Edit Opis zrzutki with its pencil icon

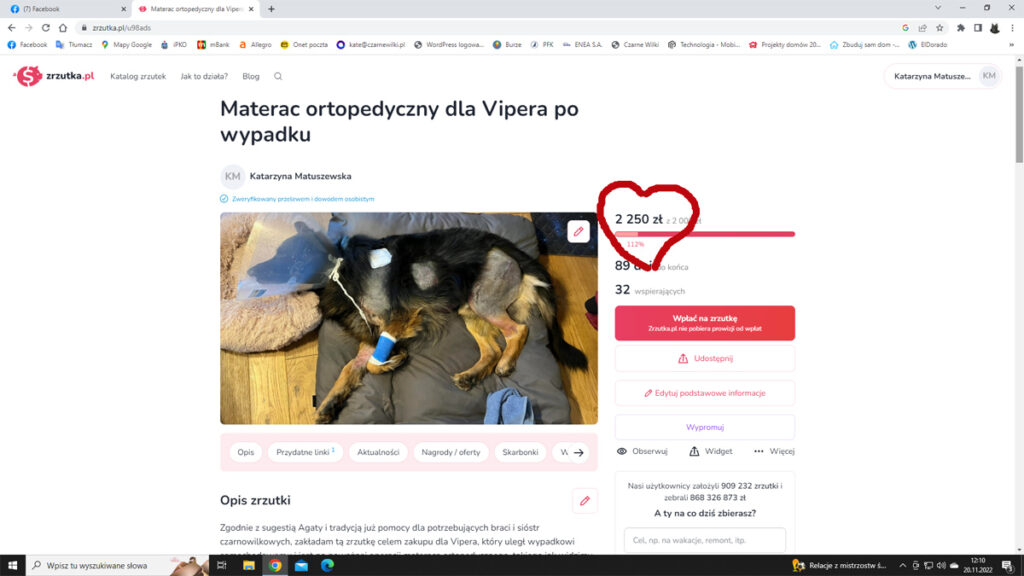(x=585, y=501)
